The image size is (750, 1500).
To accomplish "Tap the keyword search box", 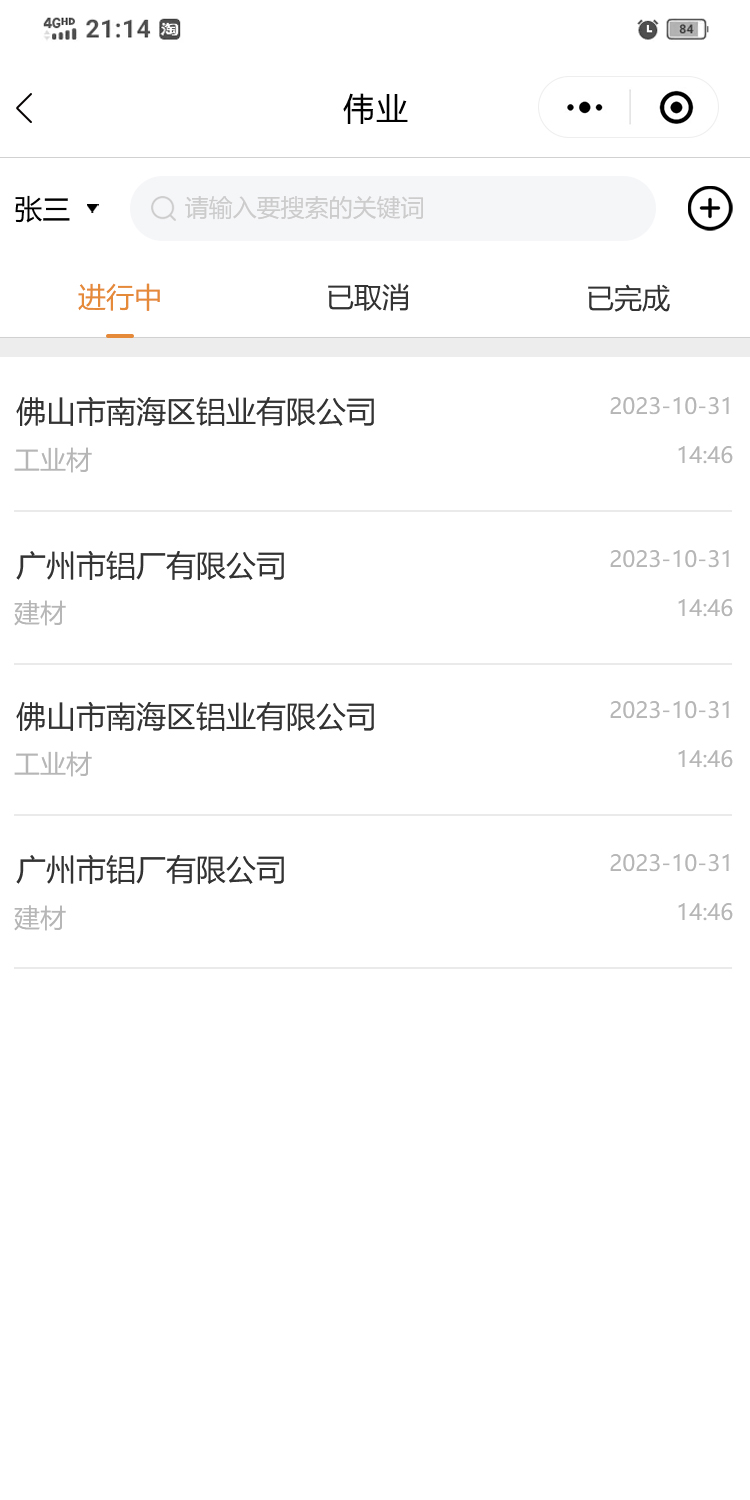I will pos(392,208).
